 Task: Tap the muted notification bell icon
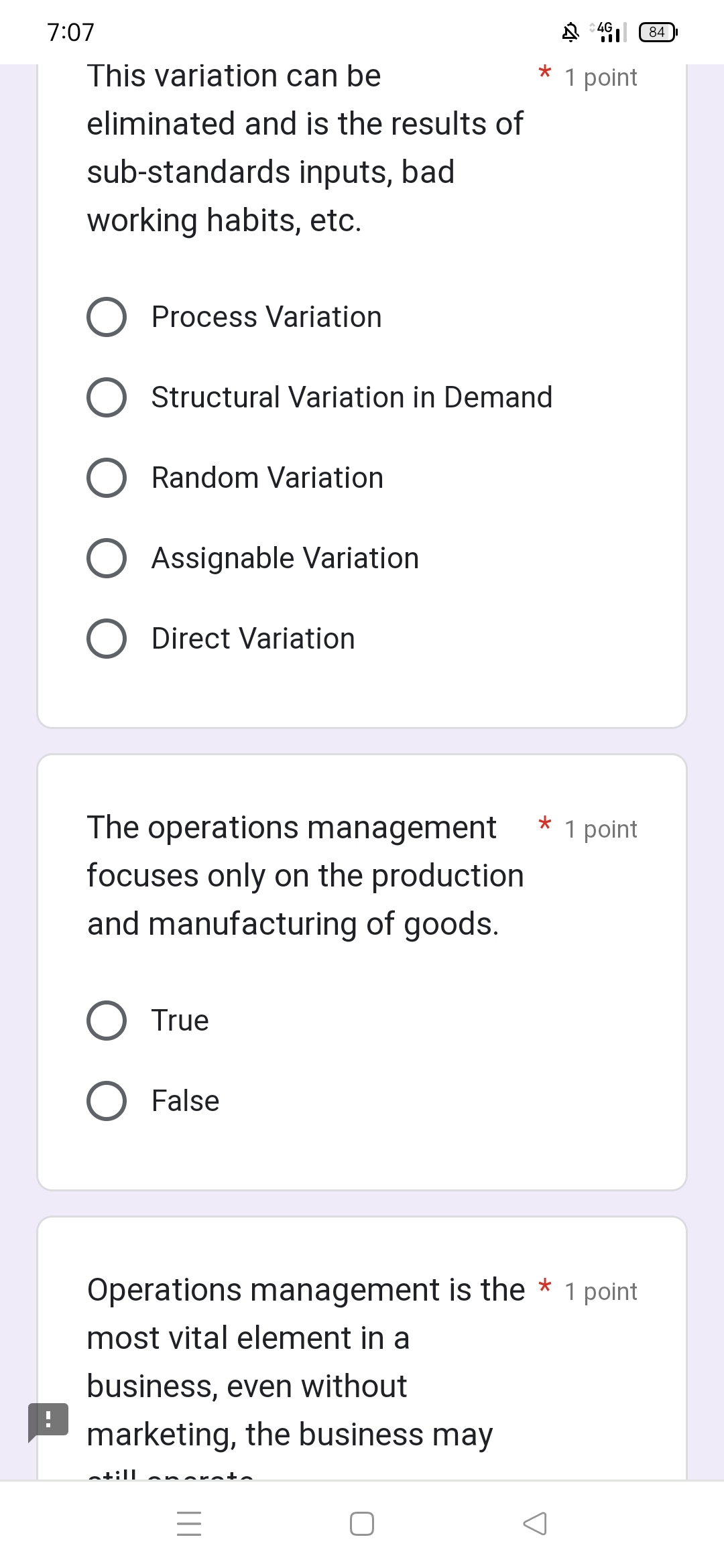point(569,32)
